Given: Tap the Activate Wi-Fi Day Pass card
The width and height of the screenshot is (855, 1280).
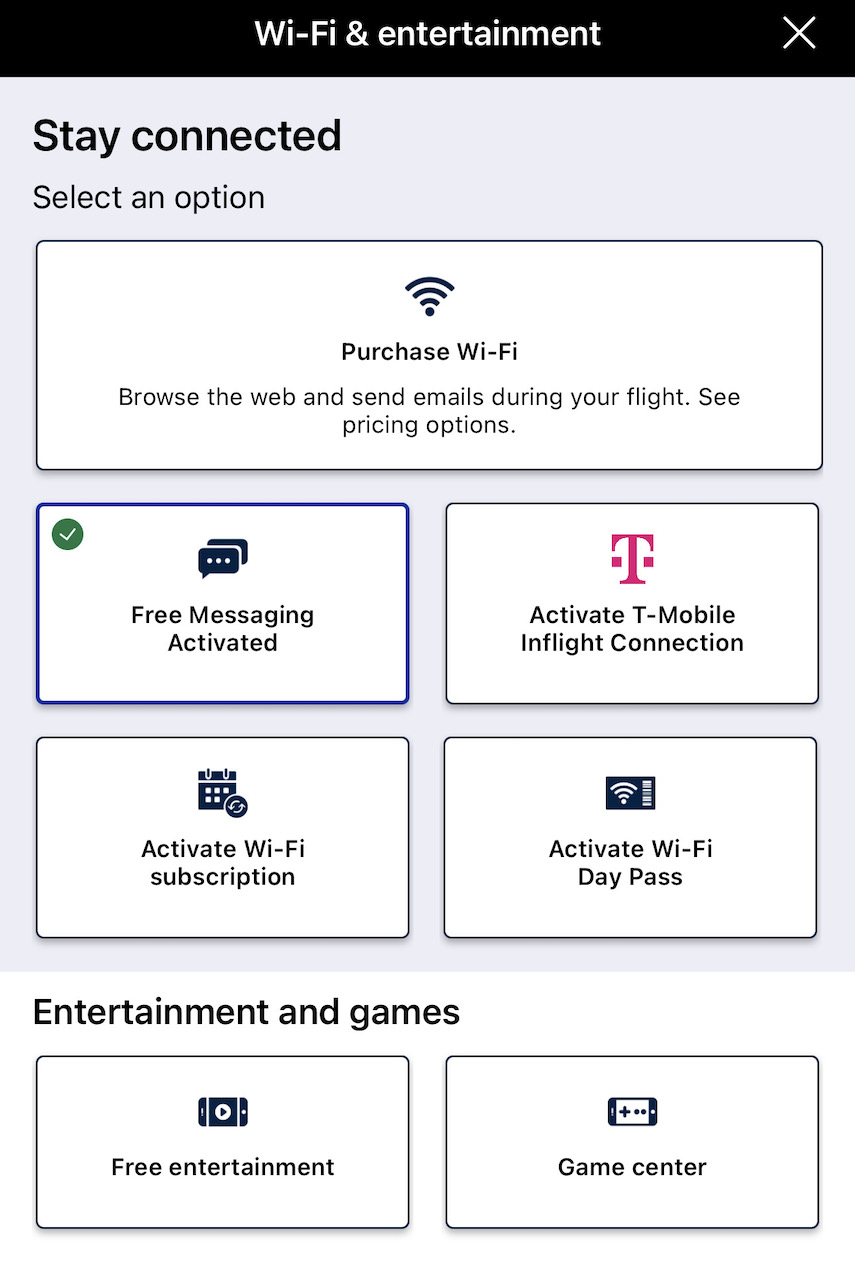Looking at the screenshot, I should click(630, 837).
